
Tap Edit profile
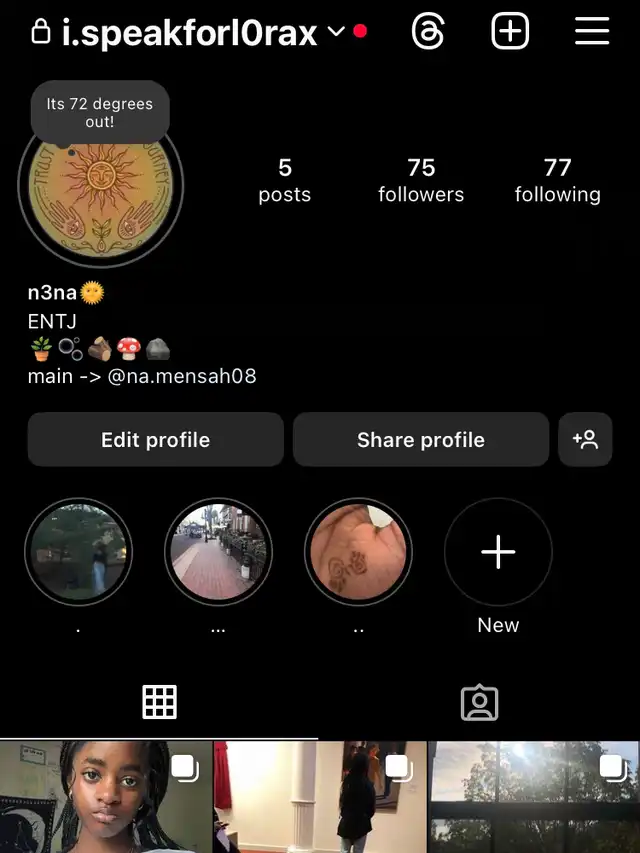point(155,440)
